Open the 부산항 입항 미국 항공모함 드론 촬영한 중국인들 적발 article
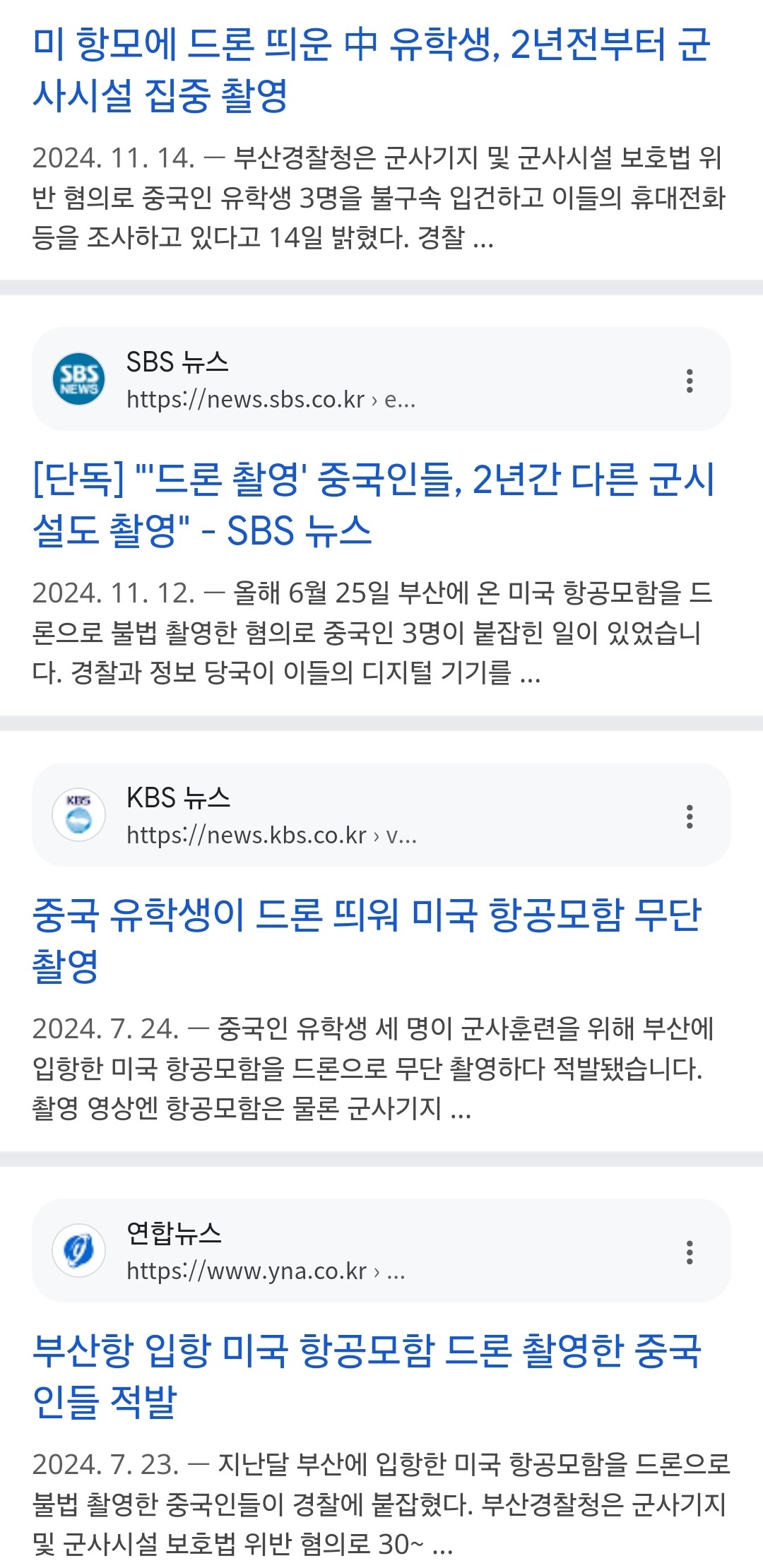 (367, 1376)
